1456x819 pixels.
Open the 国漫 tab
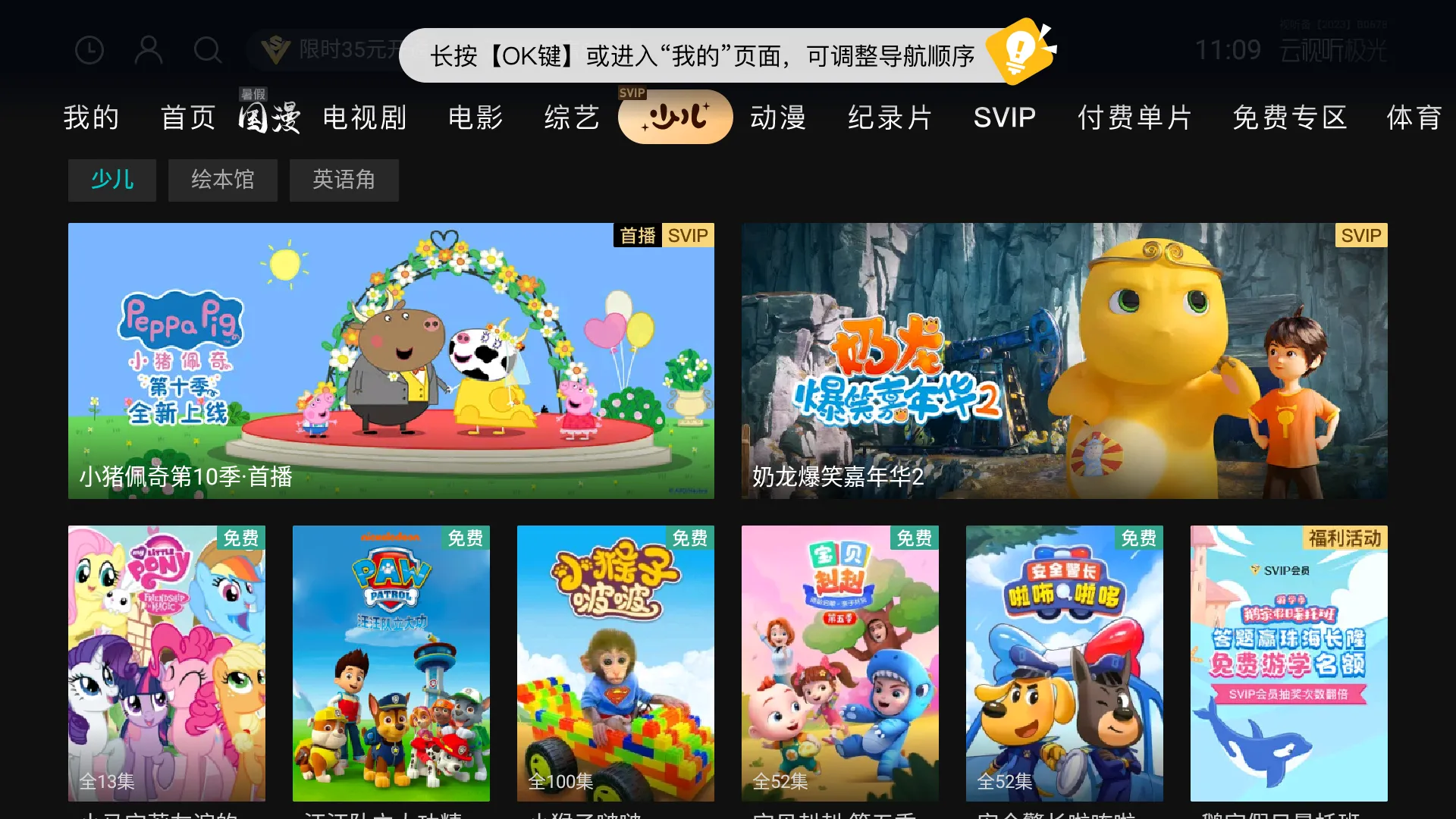[x=269, y=118]
